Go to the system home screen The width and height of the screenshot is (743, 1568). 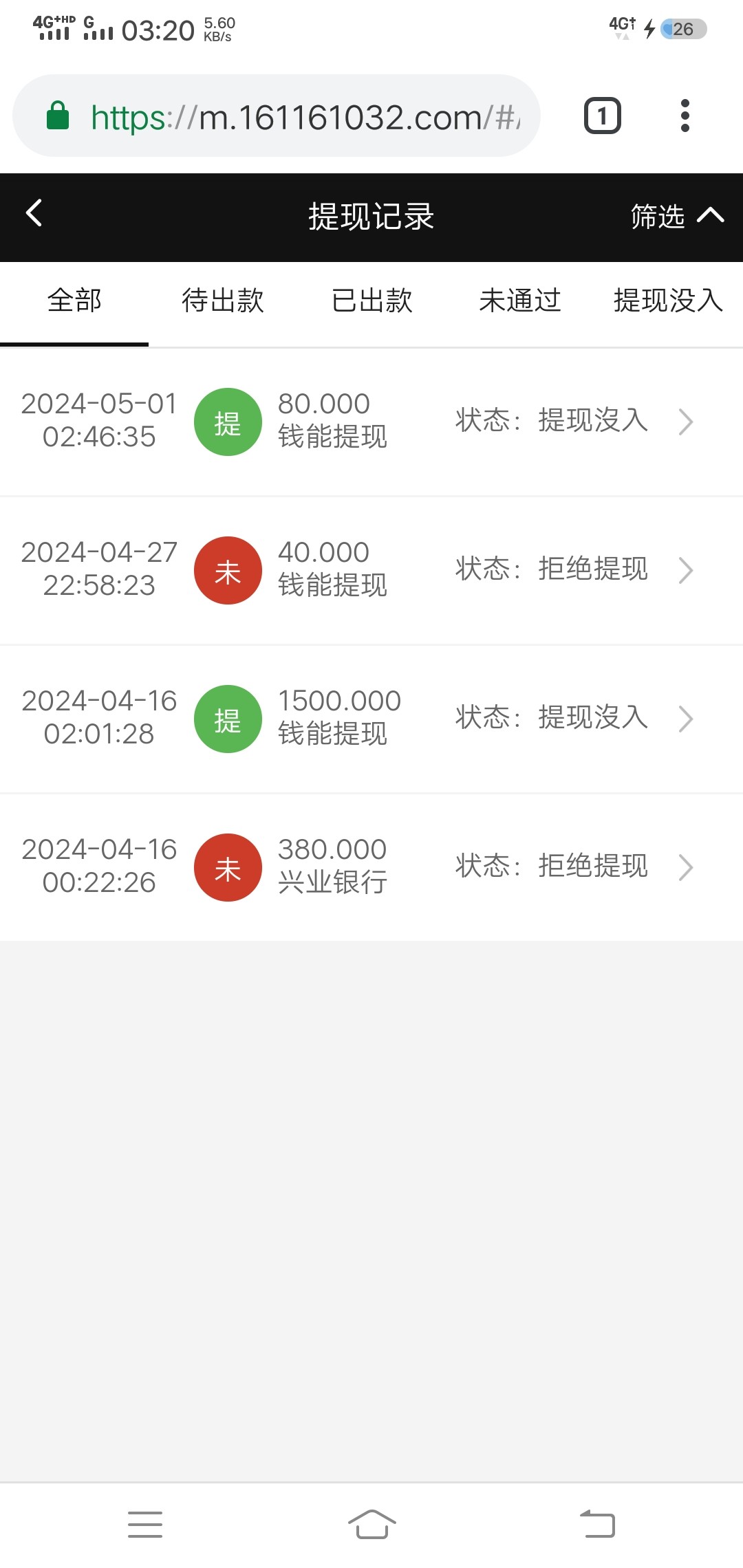click(x=371, y=1525)
